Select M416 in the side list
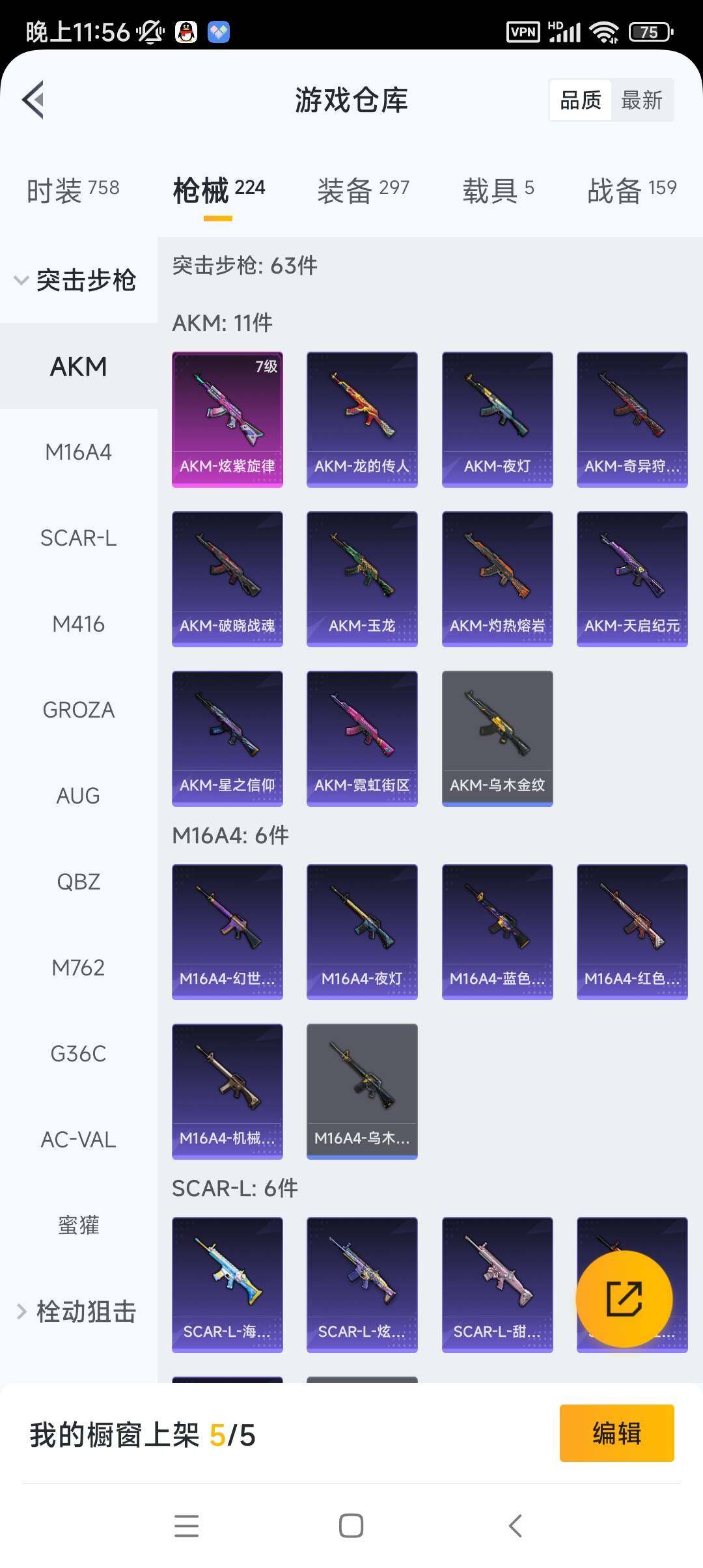Screen dimensions: 703x1568 (78, 624)
